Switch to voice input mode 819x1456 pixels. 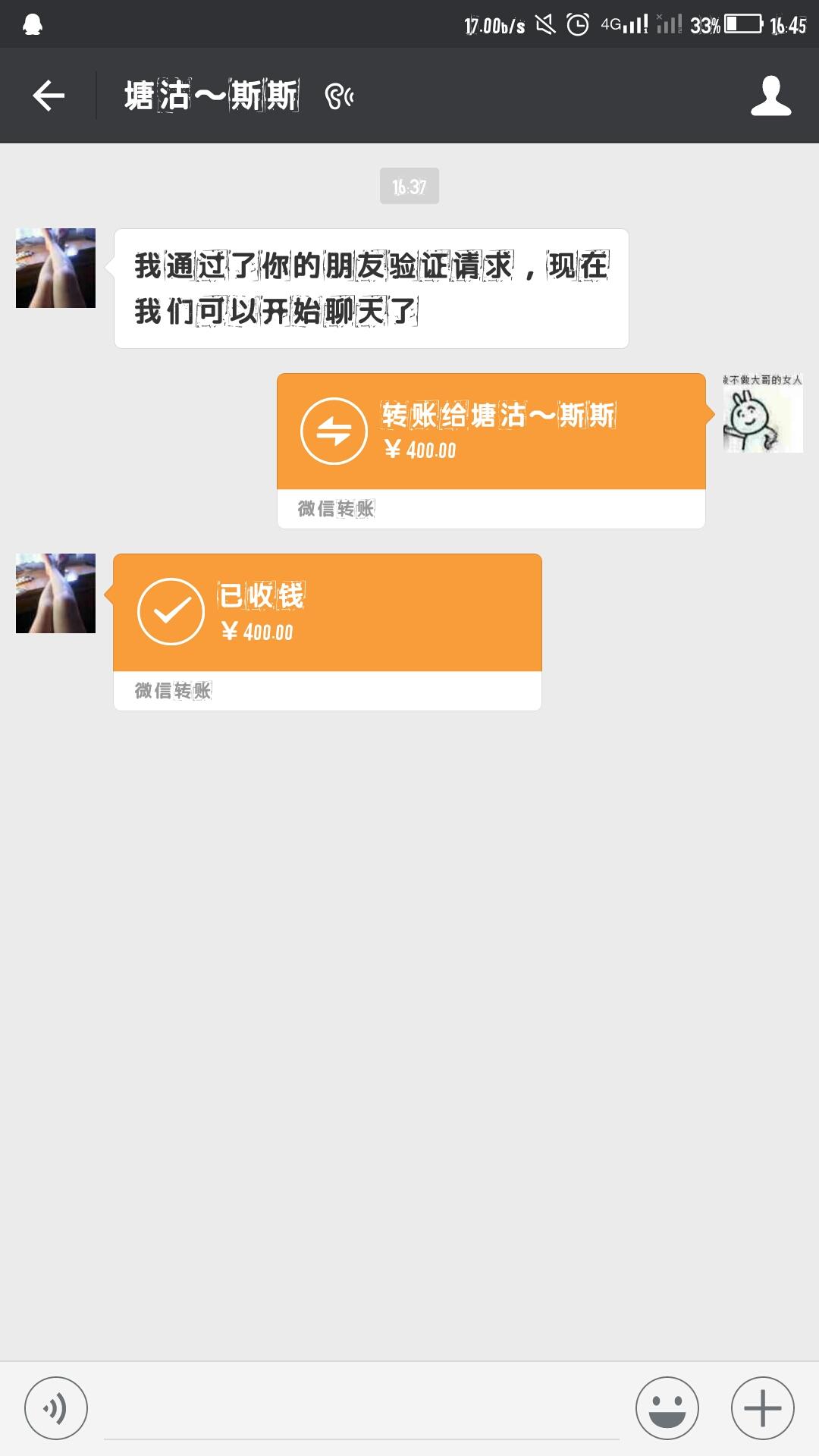[56, 1408]
